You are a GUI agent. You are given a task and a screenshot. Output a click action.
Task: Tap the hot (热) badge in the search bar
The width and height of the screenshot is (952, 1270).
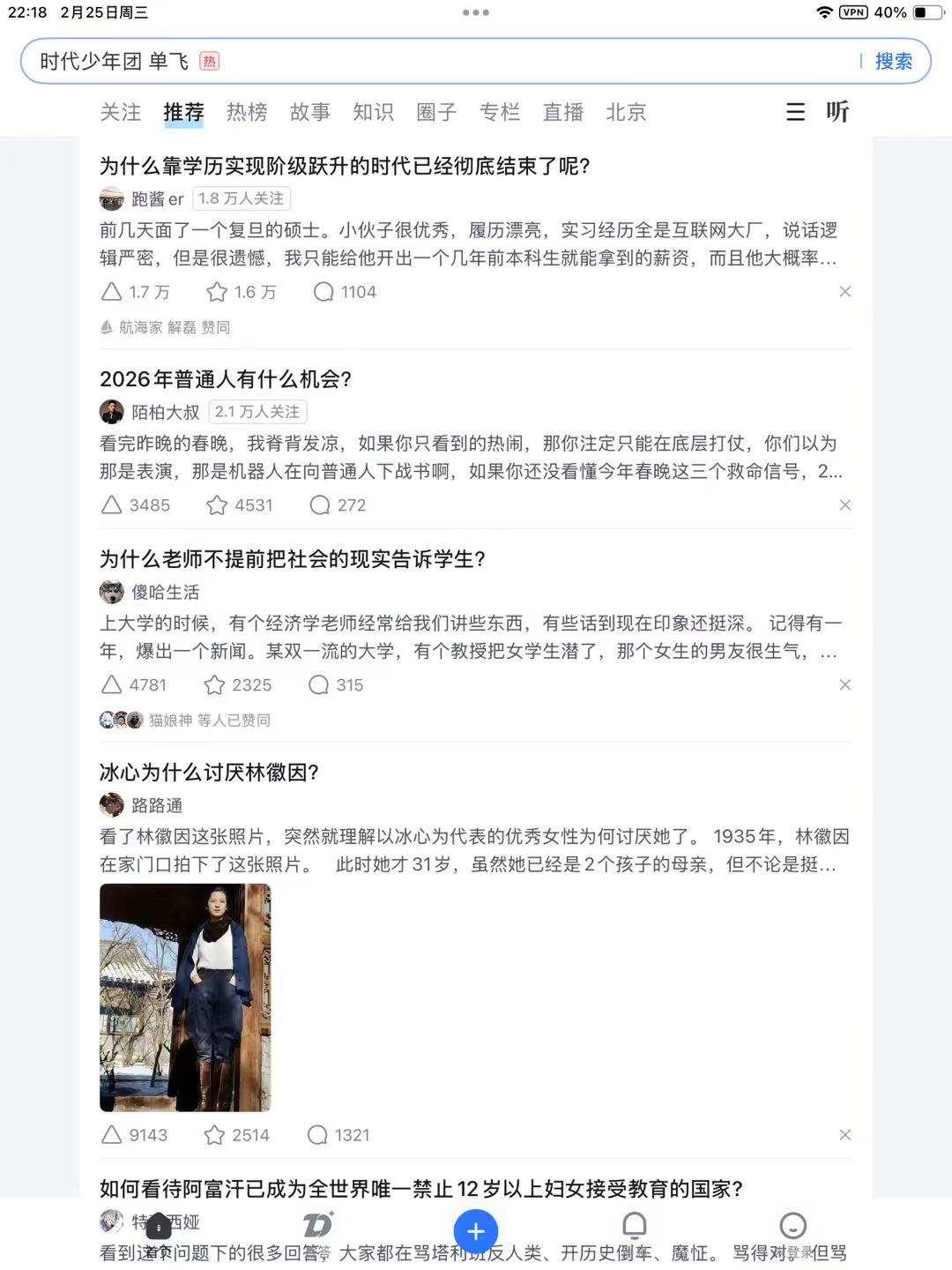(210, 61)
